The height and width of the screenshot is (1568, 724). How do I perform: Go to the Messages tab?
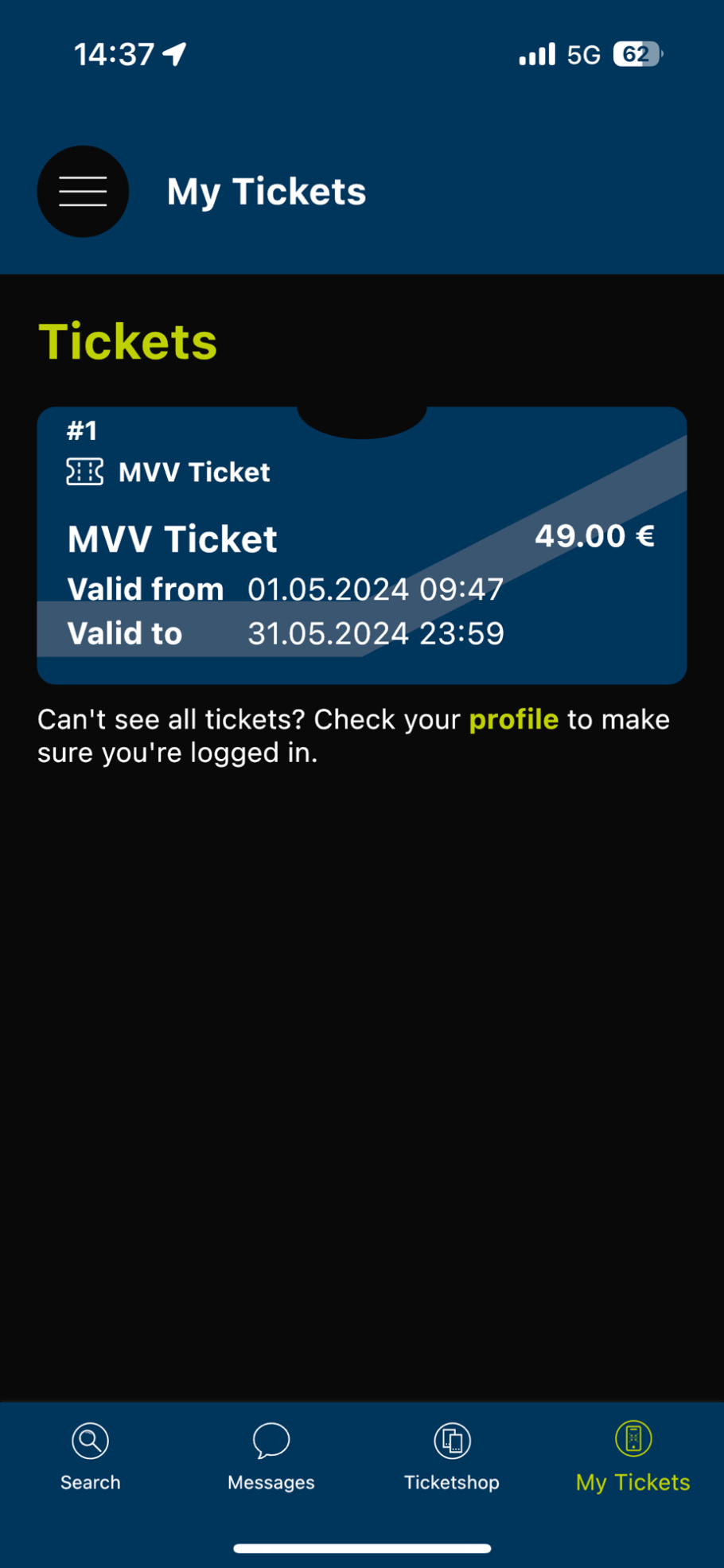271,1456
